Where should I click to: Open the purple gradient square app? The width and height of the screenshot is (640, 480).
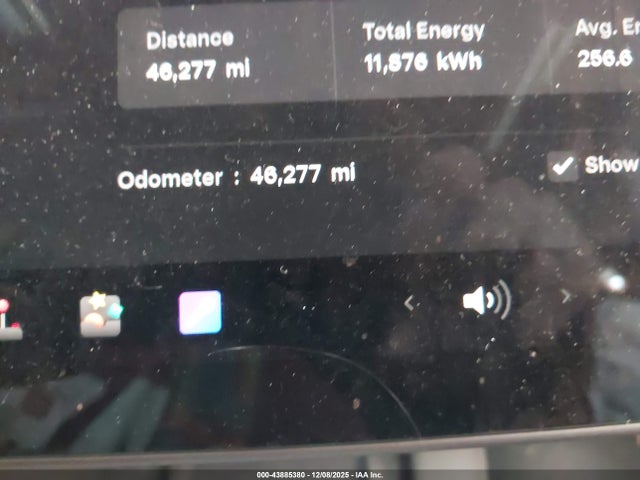click(200, 313)
